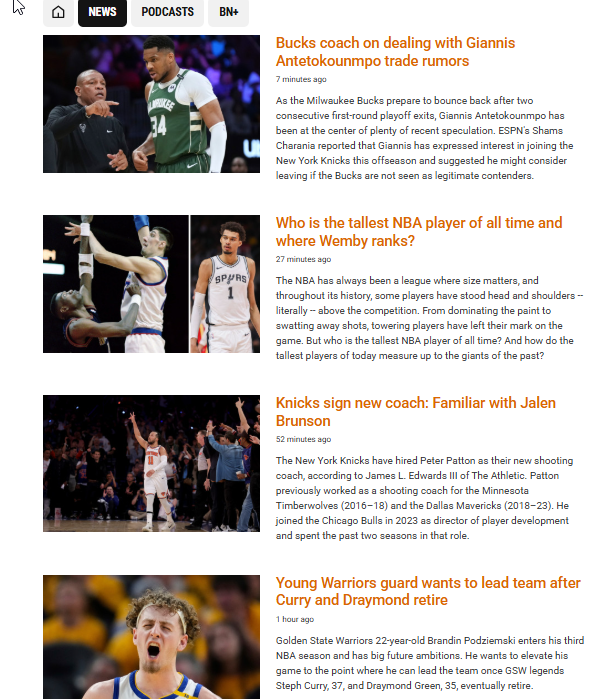Open the BN+ tab
This screenshot has height=699, width=612.
click(228, 12)
